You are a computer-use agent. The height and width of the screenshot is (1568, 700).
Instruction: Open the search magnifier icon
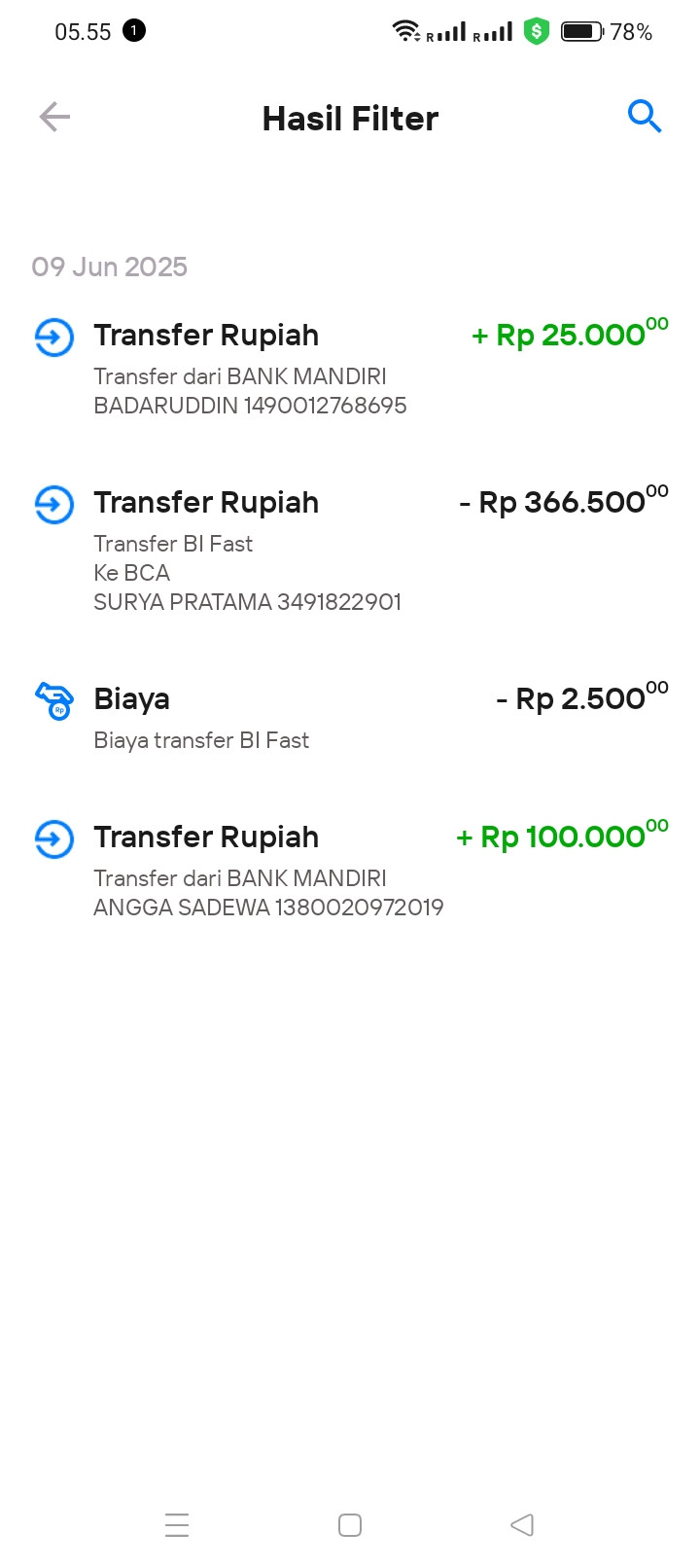click(x=644, y=117)
